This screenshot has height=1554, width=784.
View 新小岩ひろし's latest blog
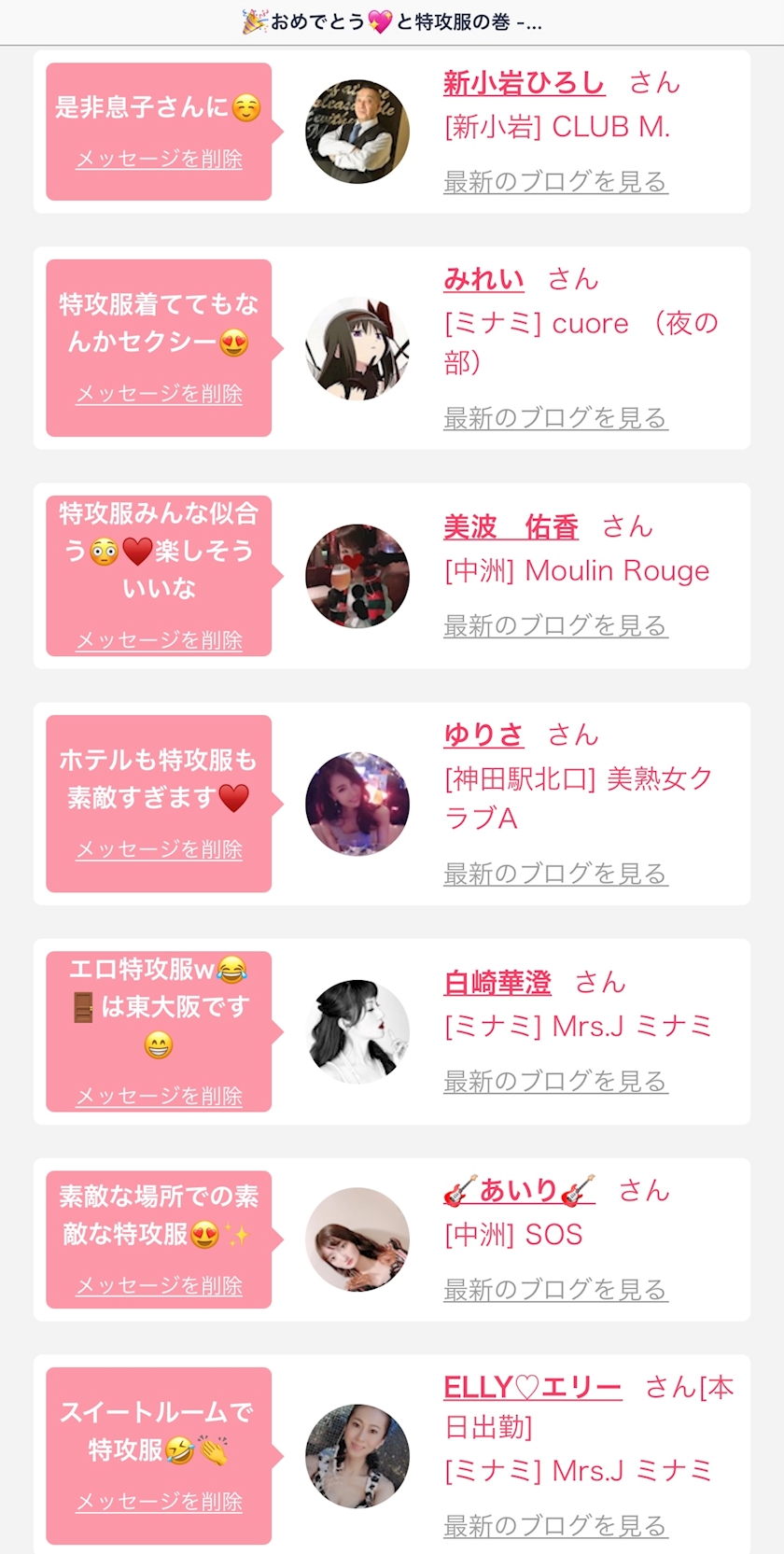(555, 182)
